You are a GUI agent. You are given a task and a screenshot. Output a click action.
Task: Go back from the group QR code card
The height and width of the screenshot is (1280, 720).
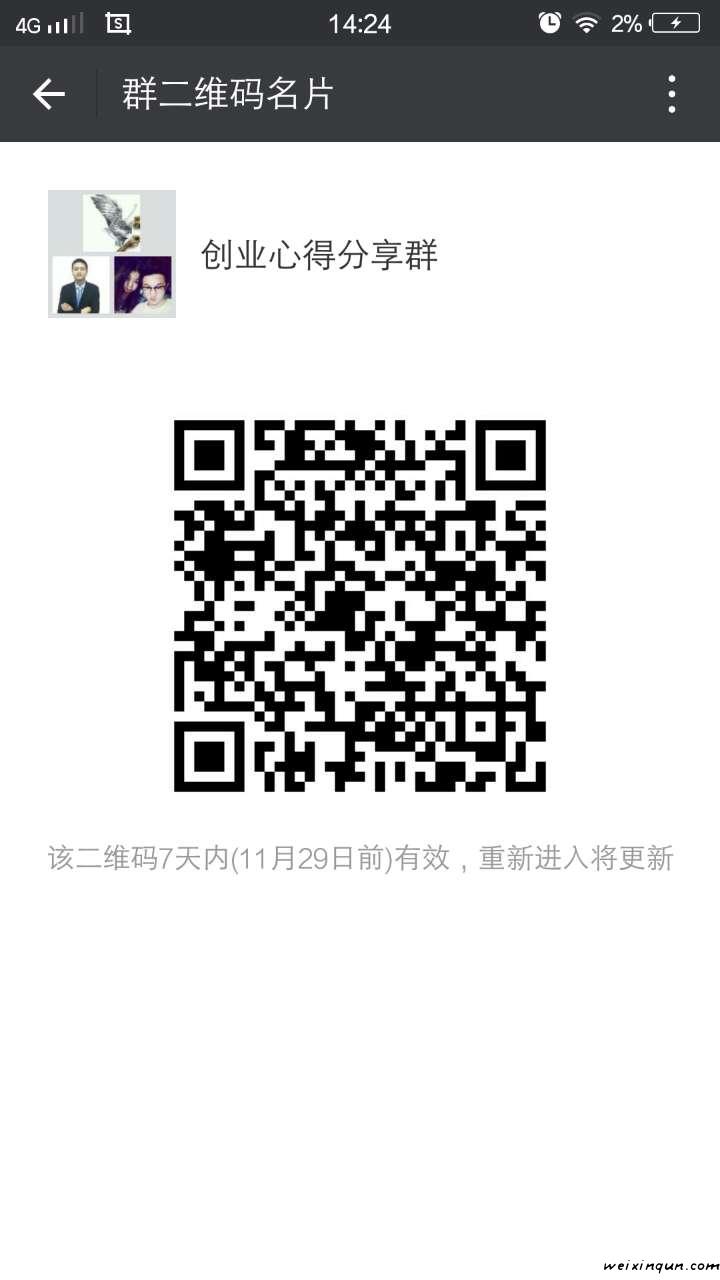click(48, 94)
